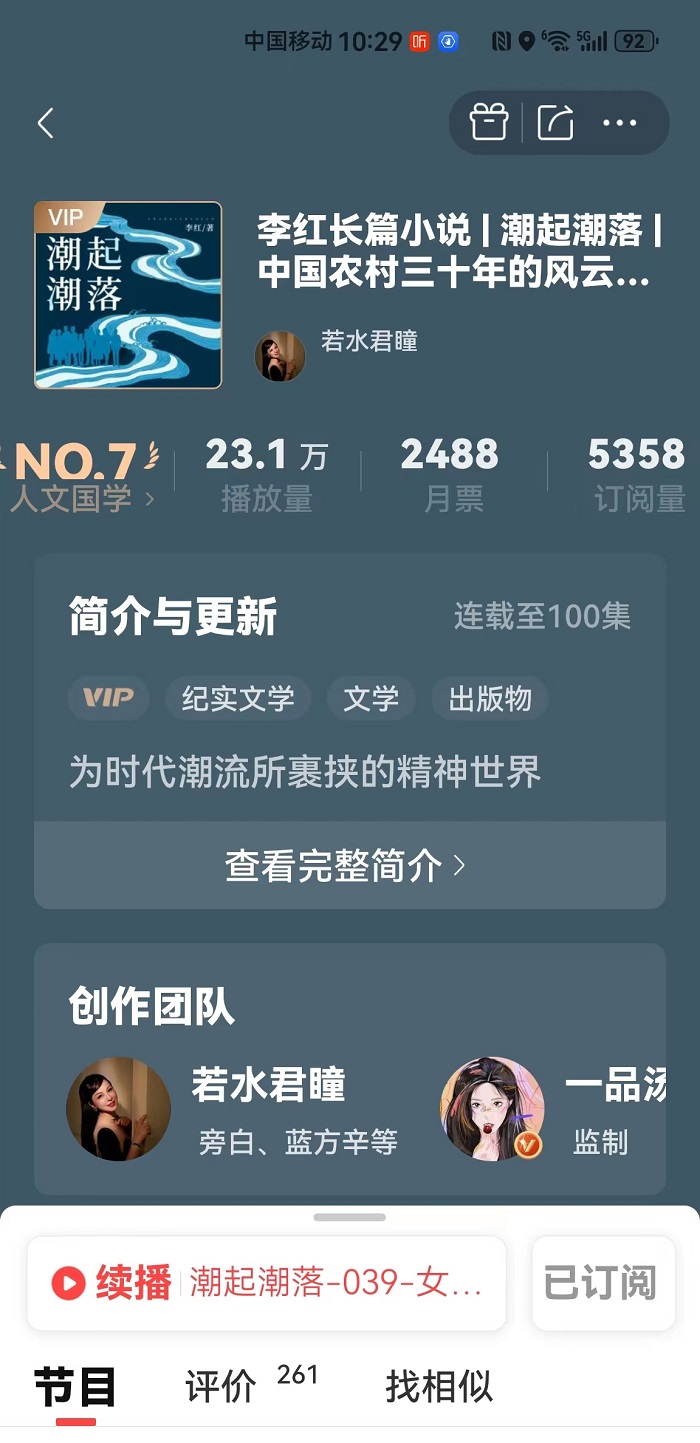Open the gift icon in top bar
Viewport: 700px width, 1443px height.
coord(489,123)
